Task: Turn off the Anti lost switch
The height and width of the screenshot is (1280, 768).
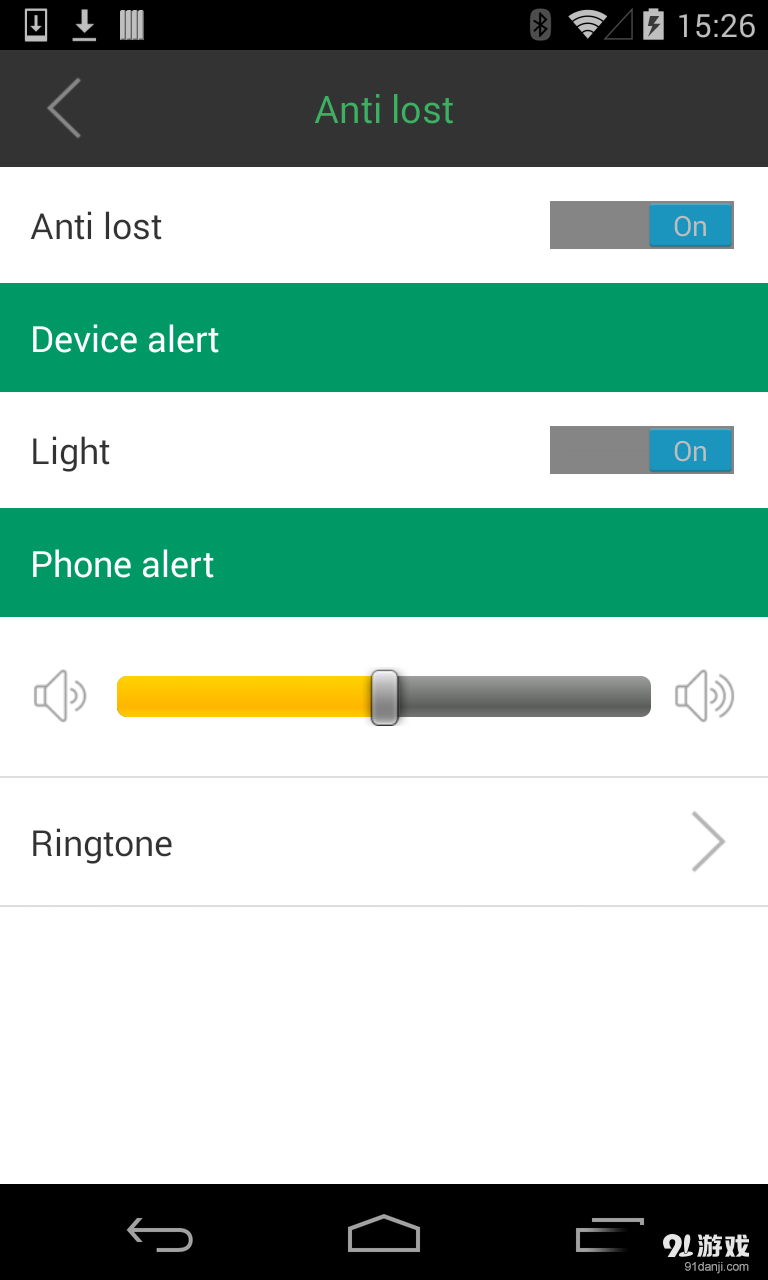Action: tap(641, 226)
